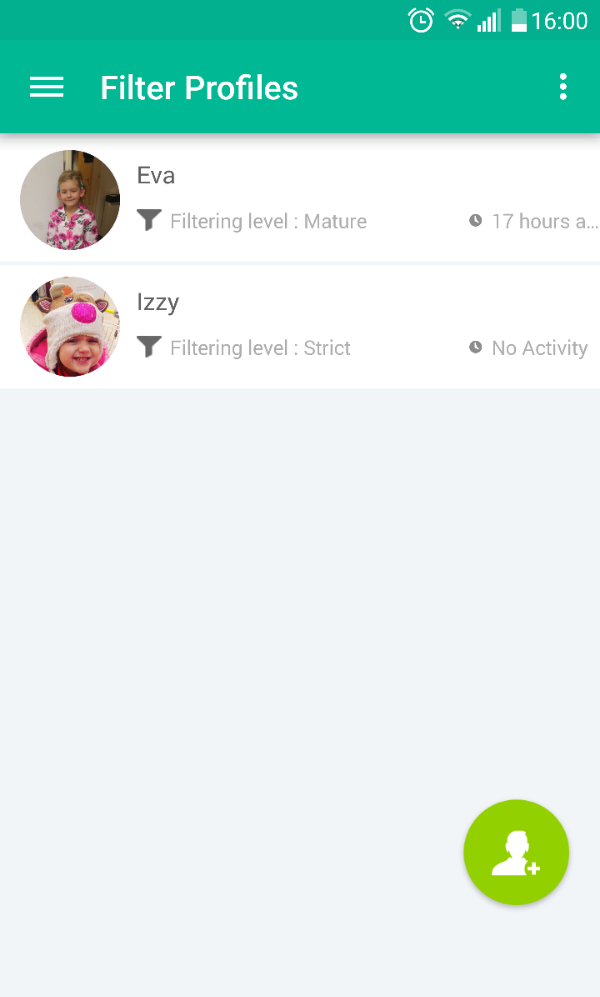600x997 pixels.
Task: Add a new filter profile
Action: (x=516, y=853)
